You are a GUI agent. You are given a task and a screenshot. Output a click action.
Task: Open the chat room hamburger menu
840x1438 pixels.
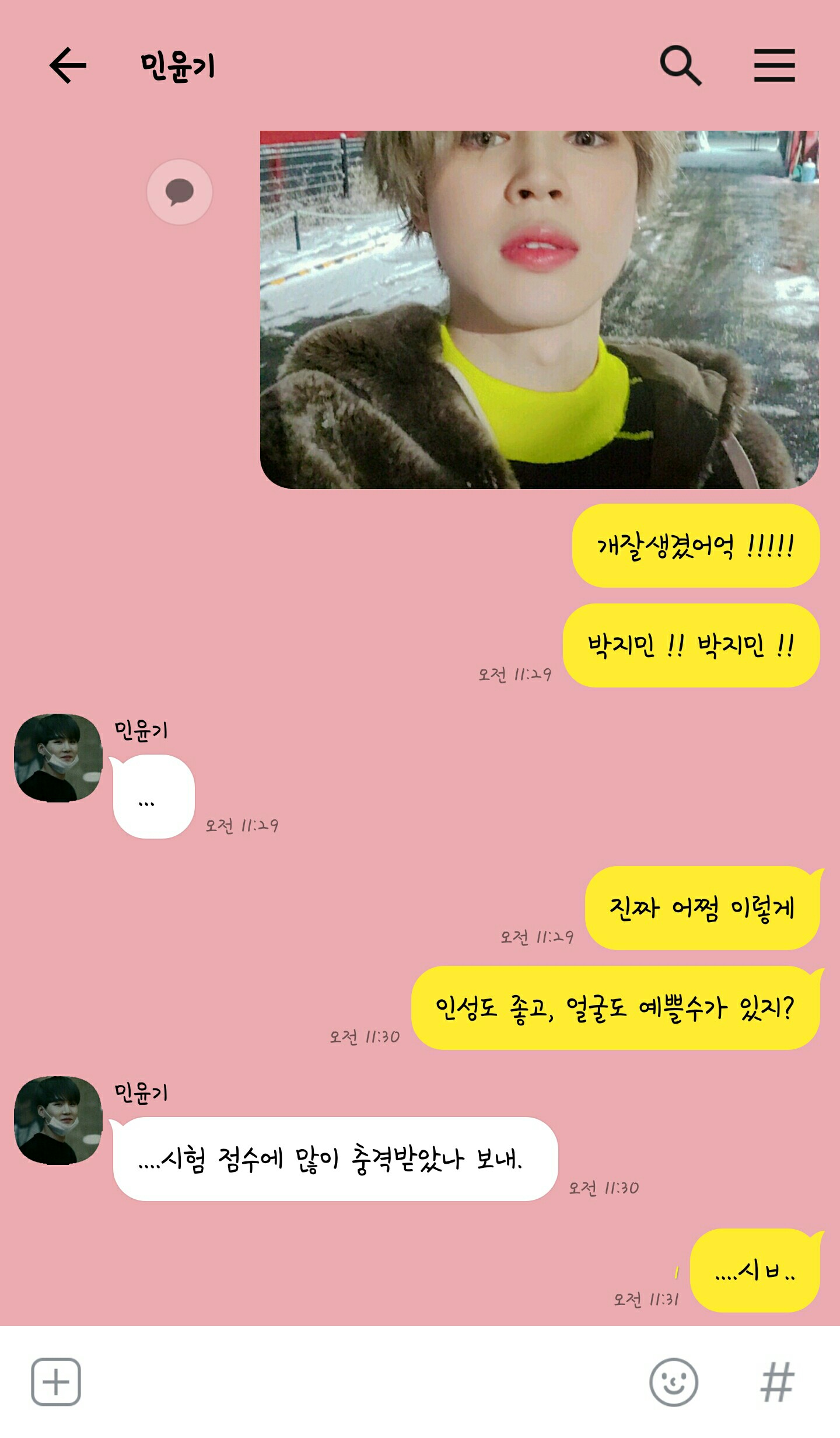point(774,65)
